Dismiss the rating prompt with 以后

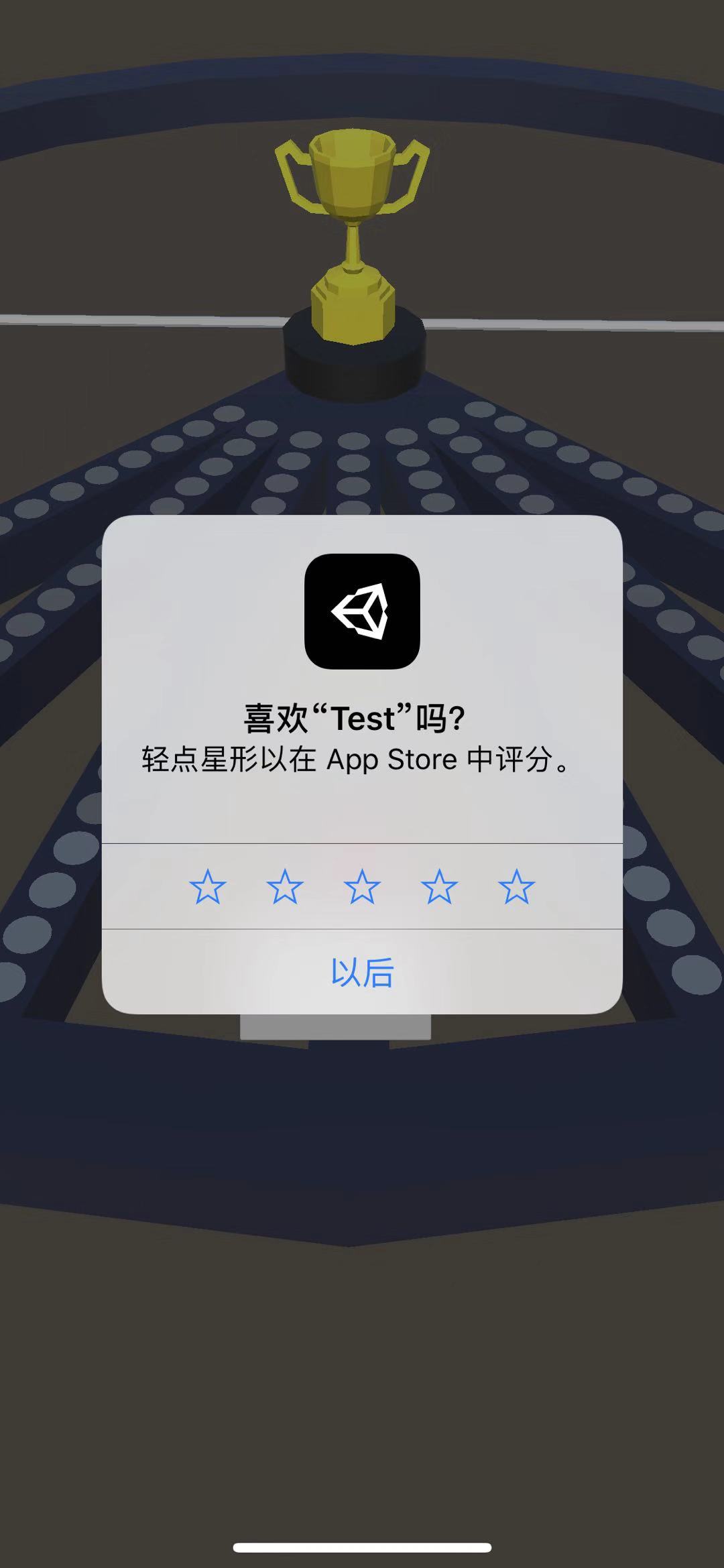click(x=362, y=973)
